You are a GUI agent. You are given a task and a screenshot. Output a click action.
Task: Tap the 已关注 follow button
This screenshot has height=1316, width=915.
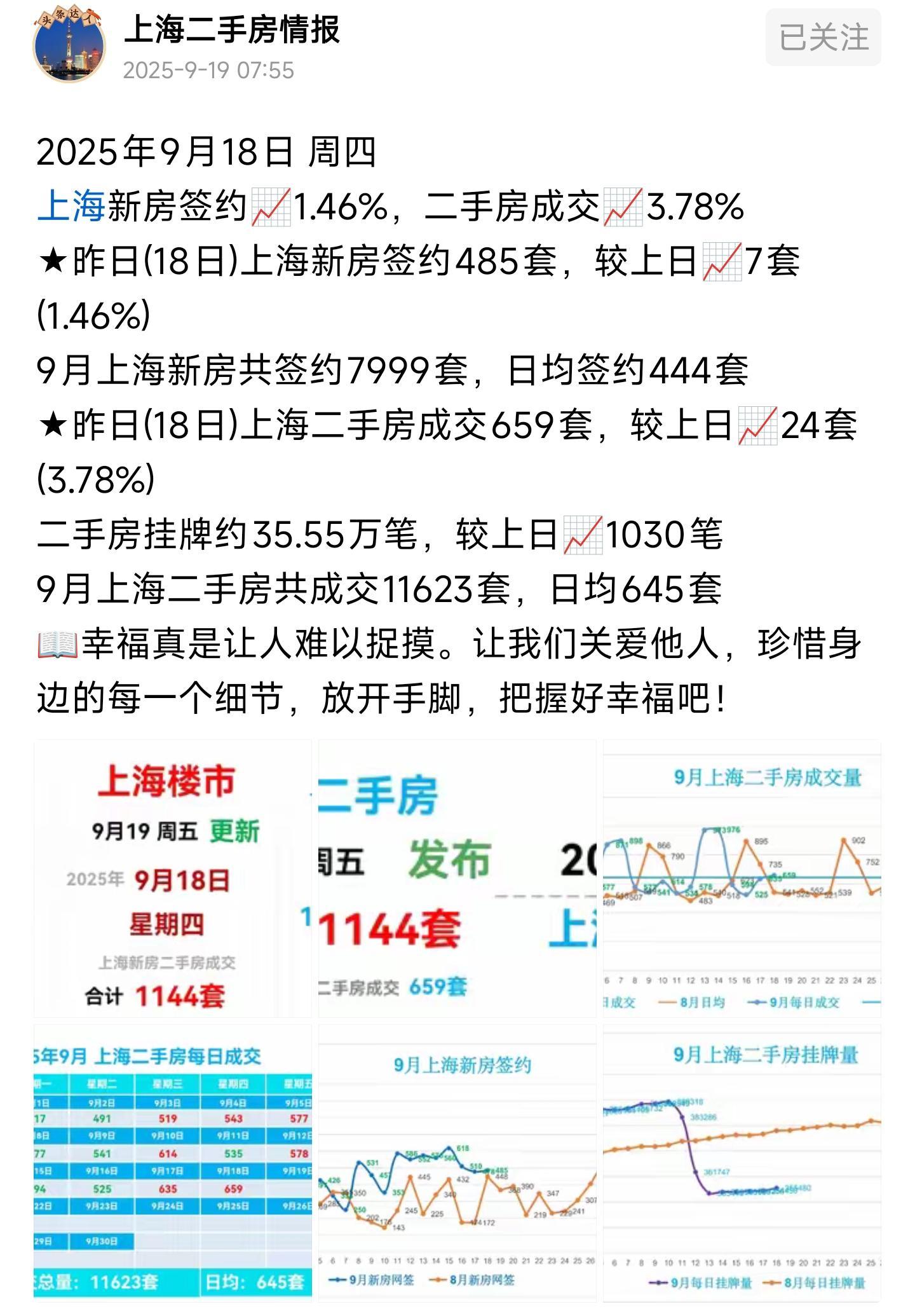[x=823, y=38]
